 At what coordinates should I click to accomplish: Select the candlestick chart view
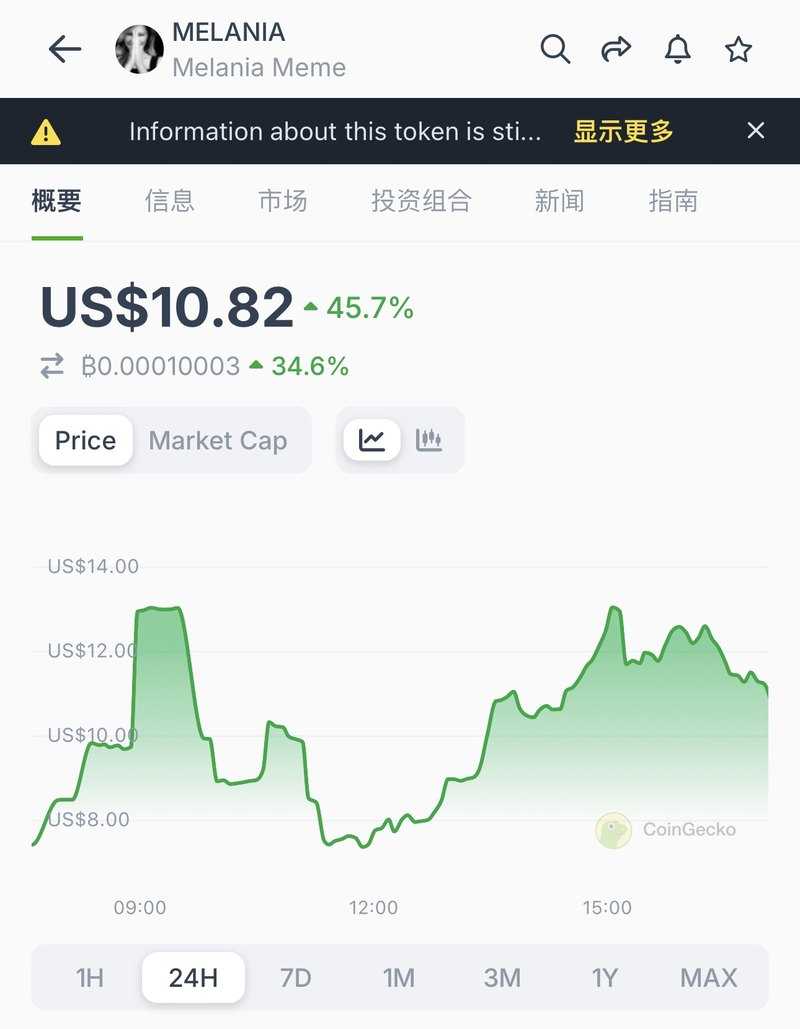click(x=429, y=440)
